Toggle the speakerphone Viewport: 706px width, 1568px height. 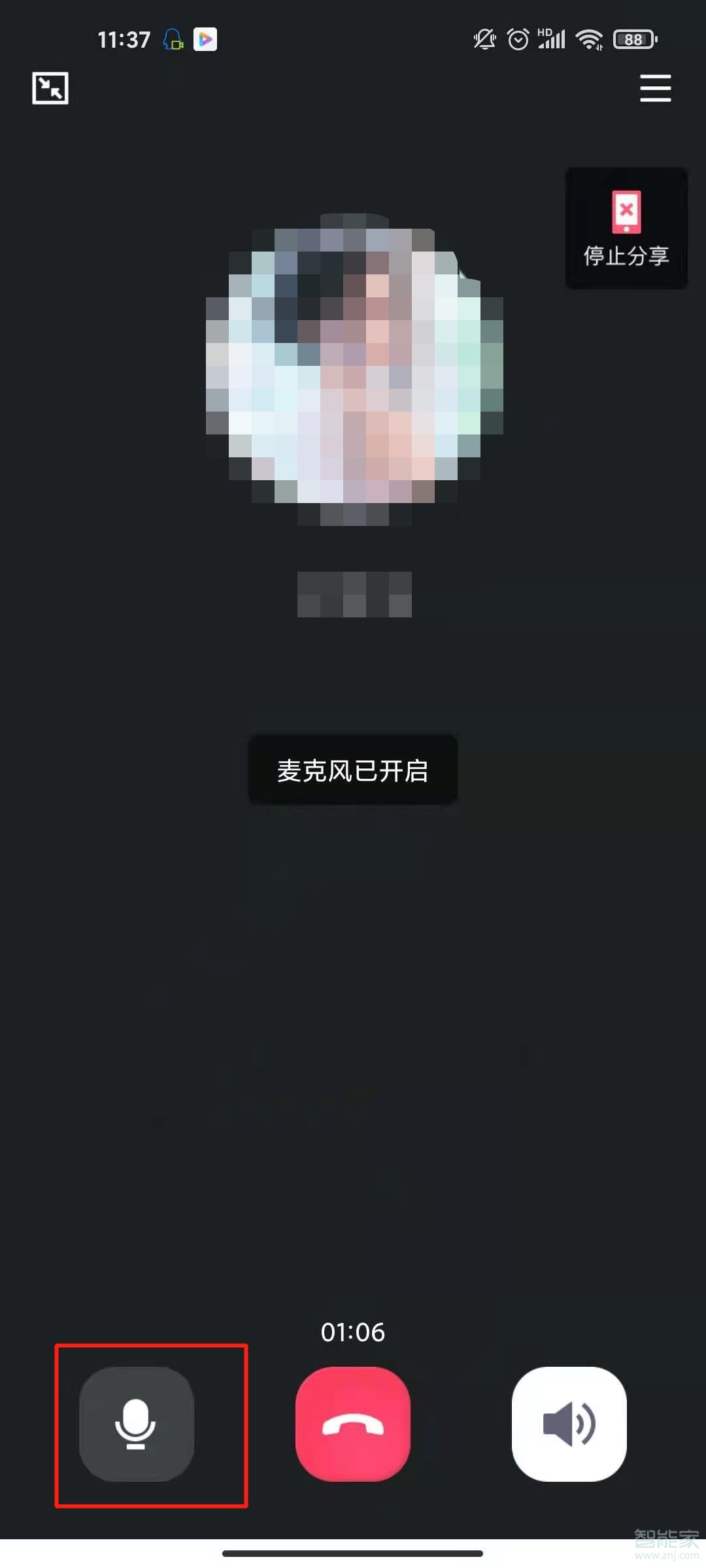(569, 1424)
